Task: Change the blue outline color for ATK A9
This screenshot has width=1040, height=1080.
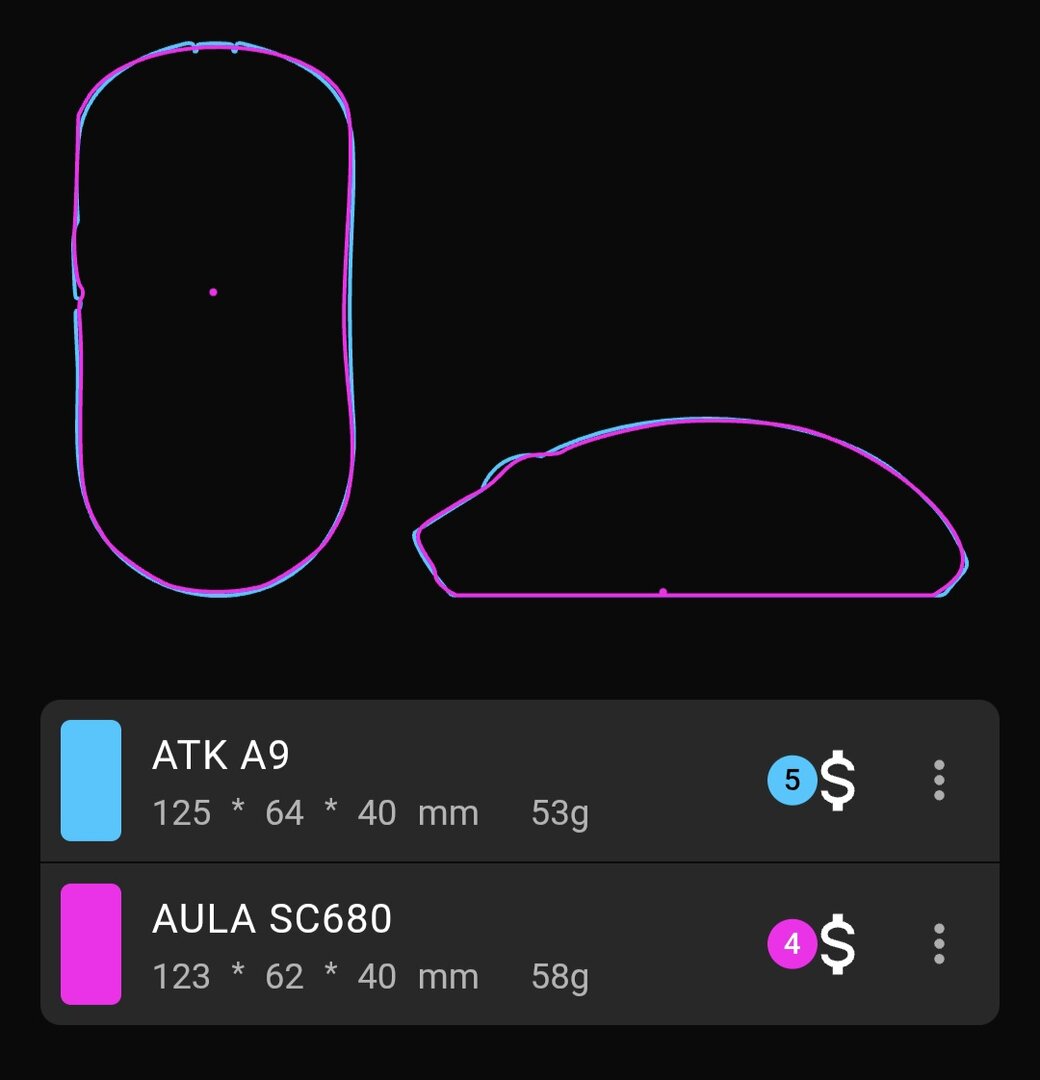Action: click(x=91, y=780)
